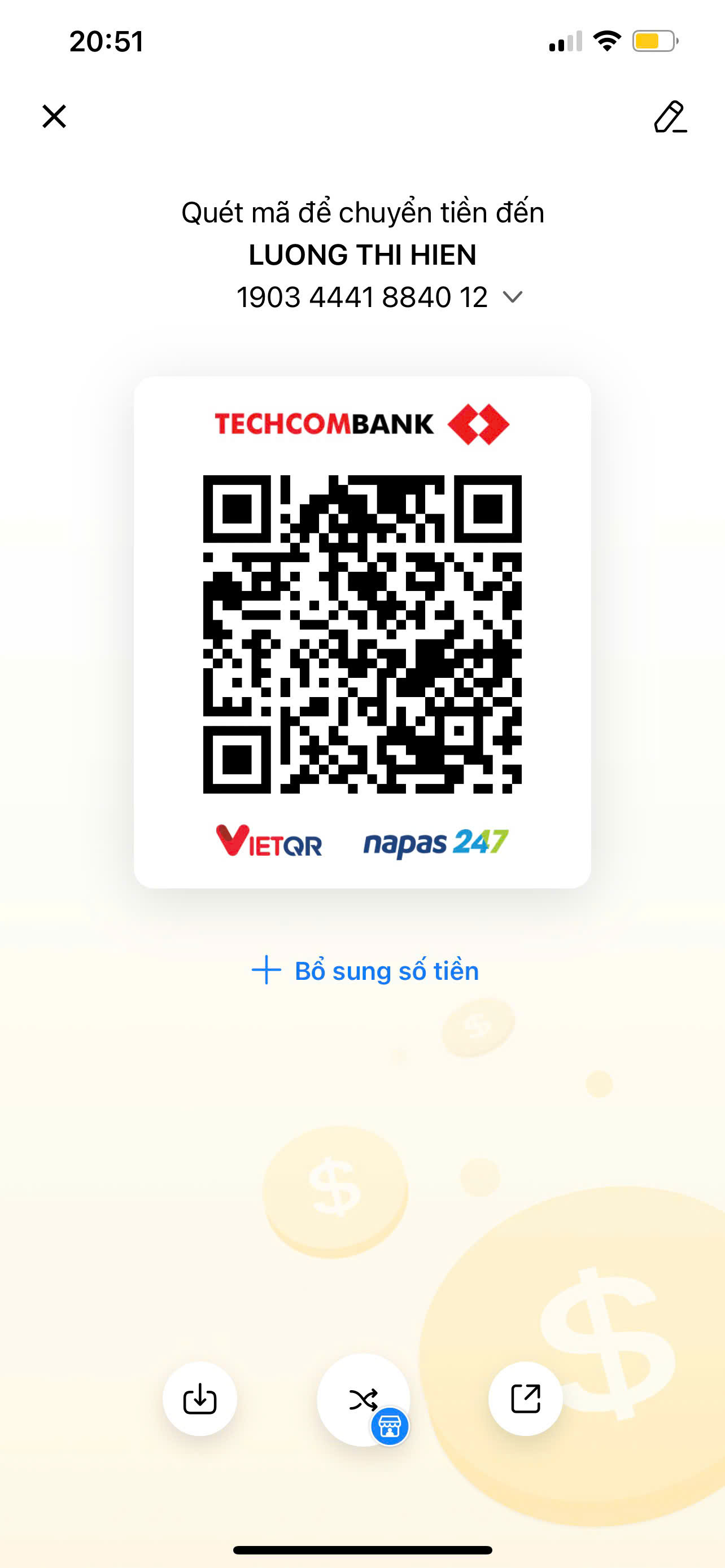Screen dimensions: 725x1568
Task: Expand the account number dropdown
Action: pos(513,297)
